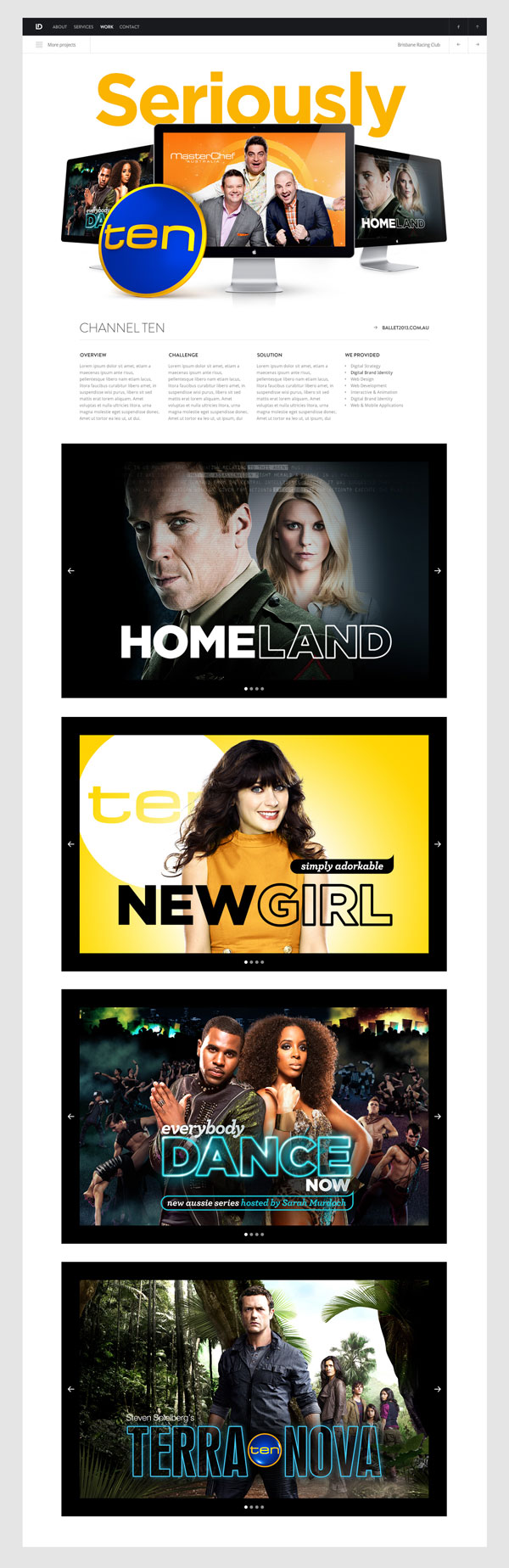509x1568 pixels.
Task: Show the next Terra Nova slide
Action: [438, 1389]
